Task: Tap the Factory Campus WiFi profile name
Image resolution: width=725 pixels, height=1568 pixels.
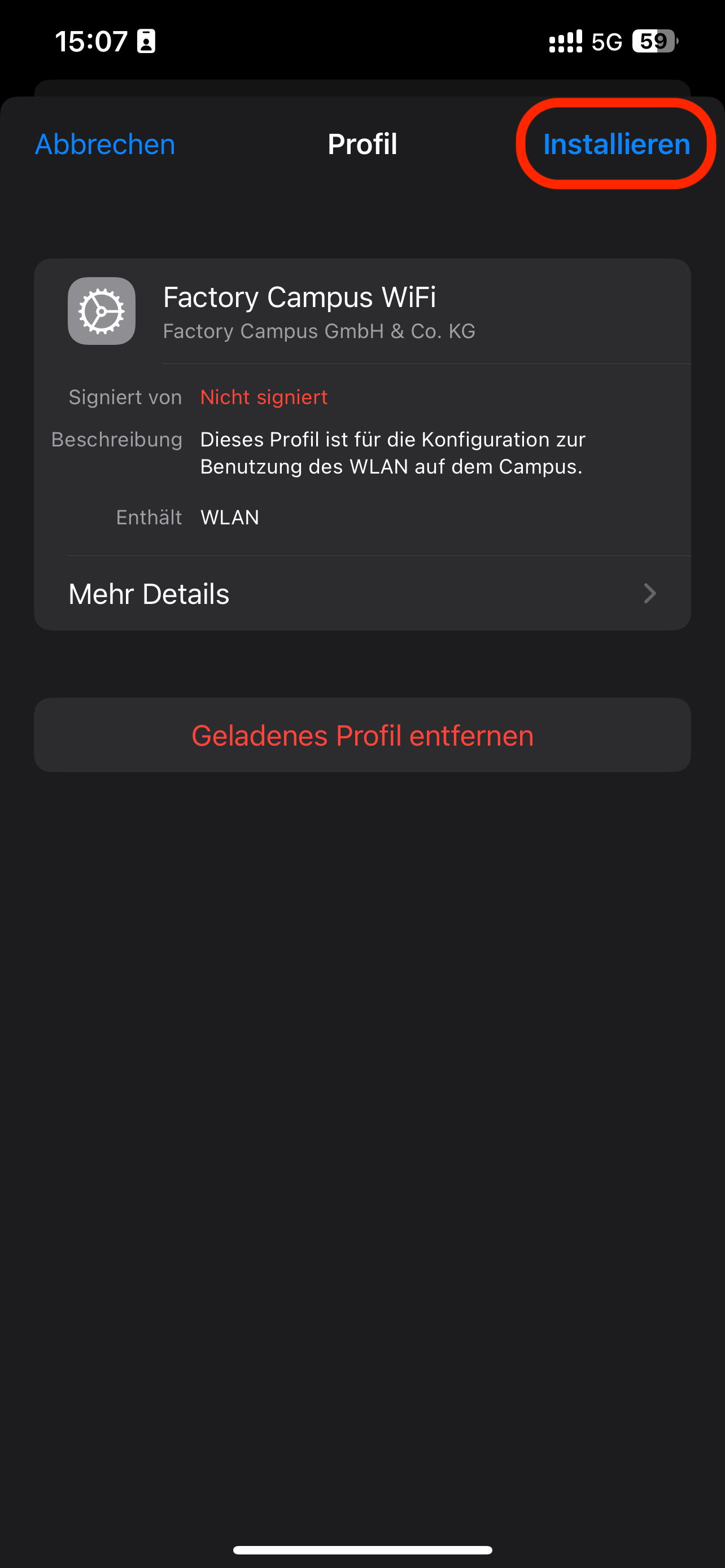Action: click(299, 296)
